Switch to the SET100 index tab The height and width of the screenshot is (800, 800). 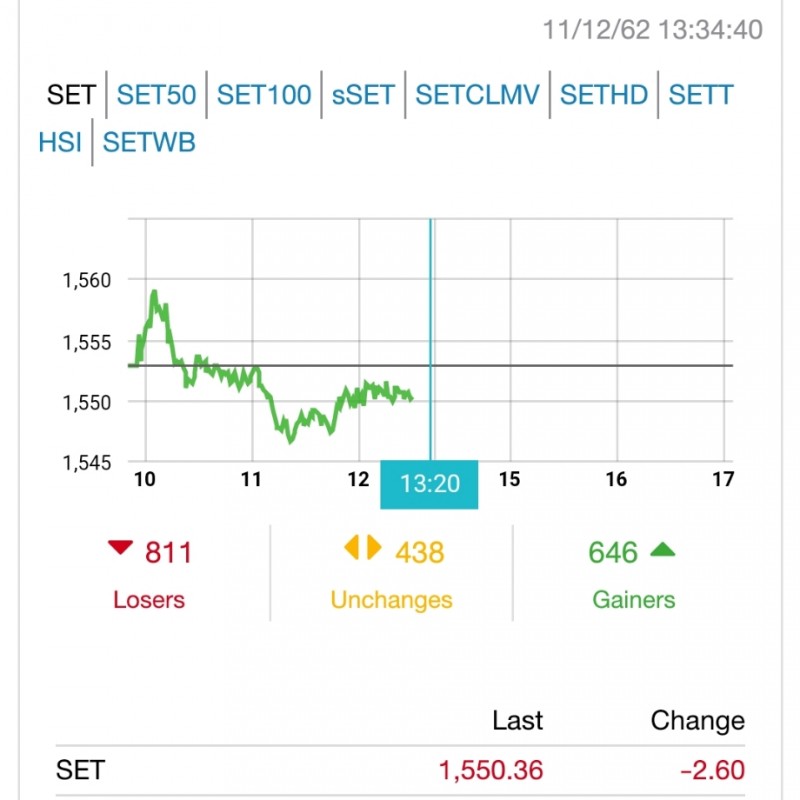coord(264,95)
